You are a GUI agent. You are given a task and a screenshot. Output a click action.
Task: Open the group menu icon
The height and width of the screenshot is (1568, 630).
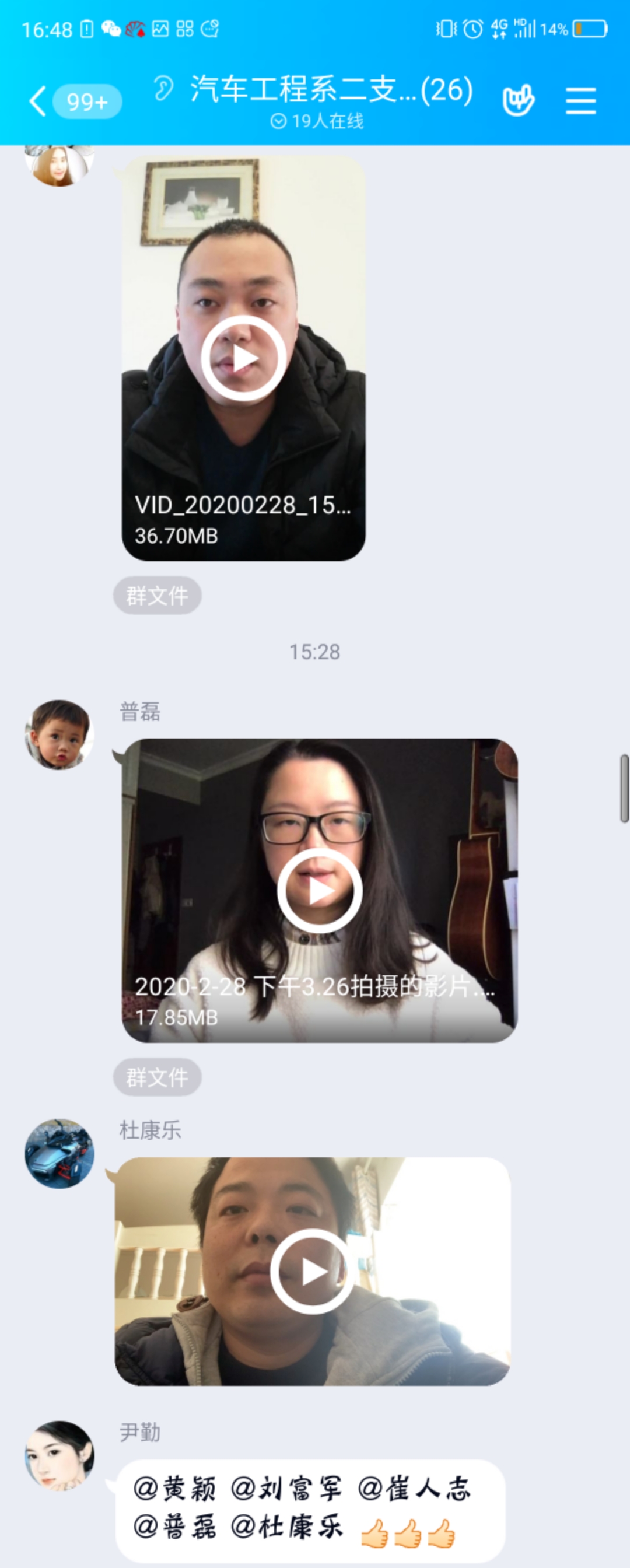[580, 100]
